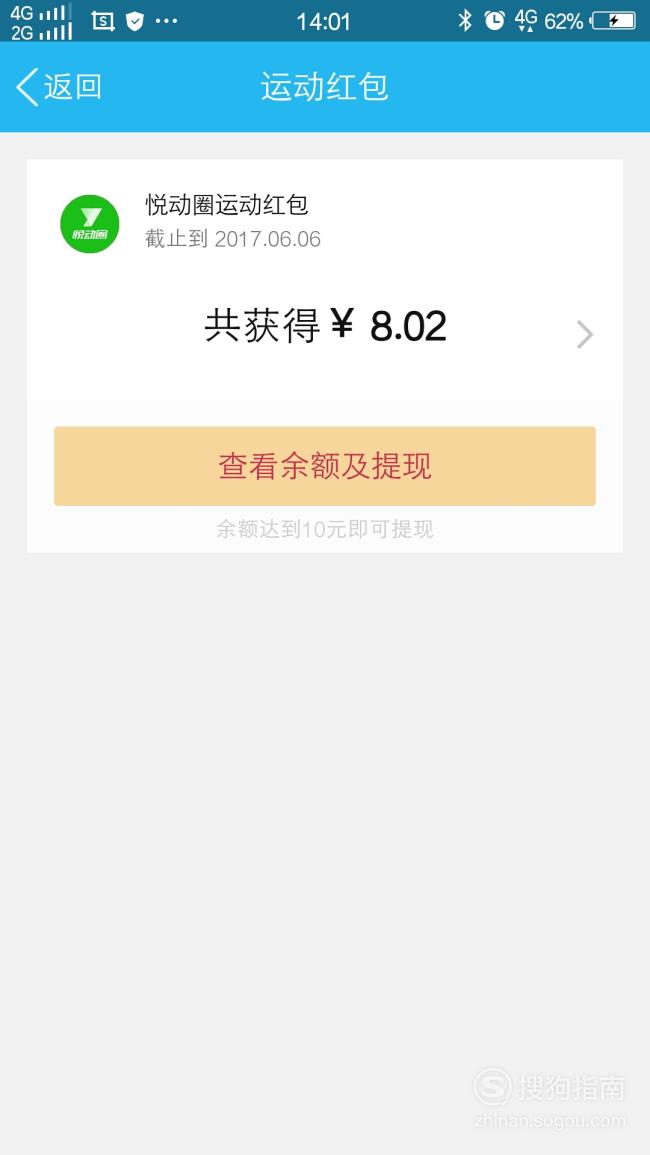Open the 共获得 ¥8.02 earnings details

tap(325, 326)
